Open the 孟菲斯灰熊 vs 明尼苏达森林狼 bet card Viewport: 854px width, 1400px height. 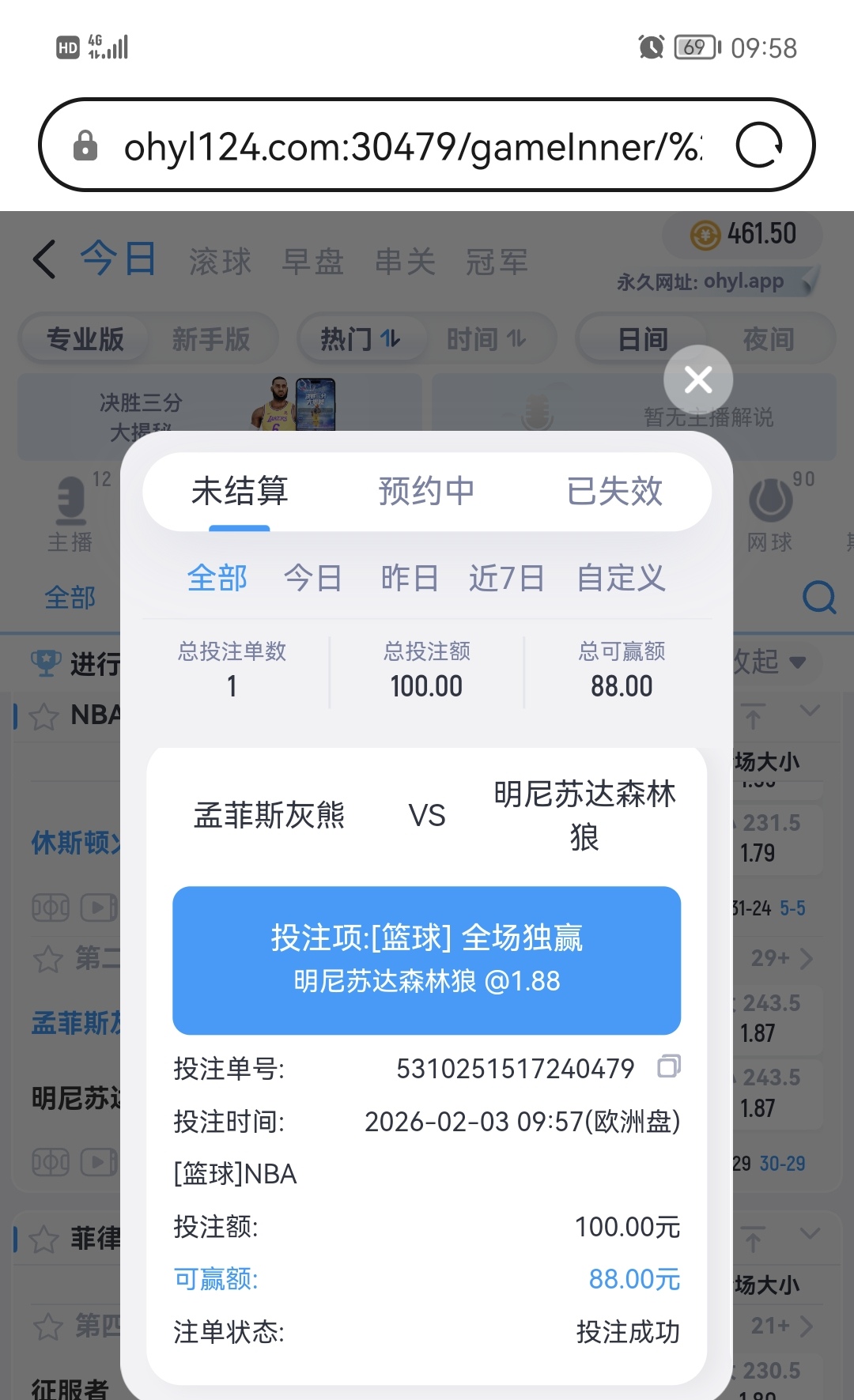(427, 816)
